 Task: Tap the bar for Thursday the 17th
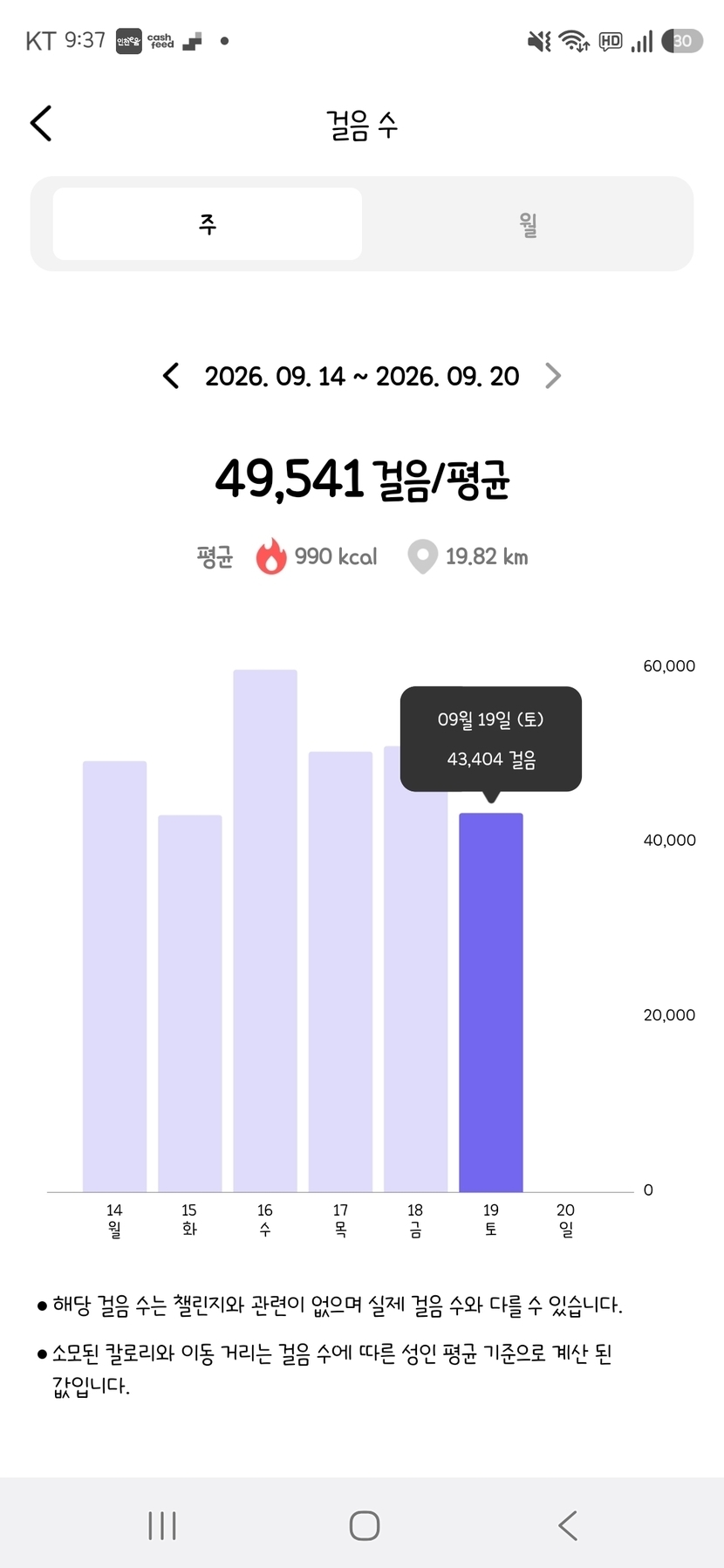tap(340, 971)
